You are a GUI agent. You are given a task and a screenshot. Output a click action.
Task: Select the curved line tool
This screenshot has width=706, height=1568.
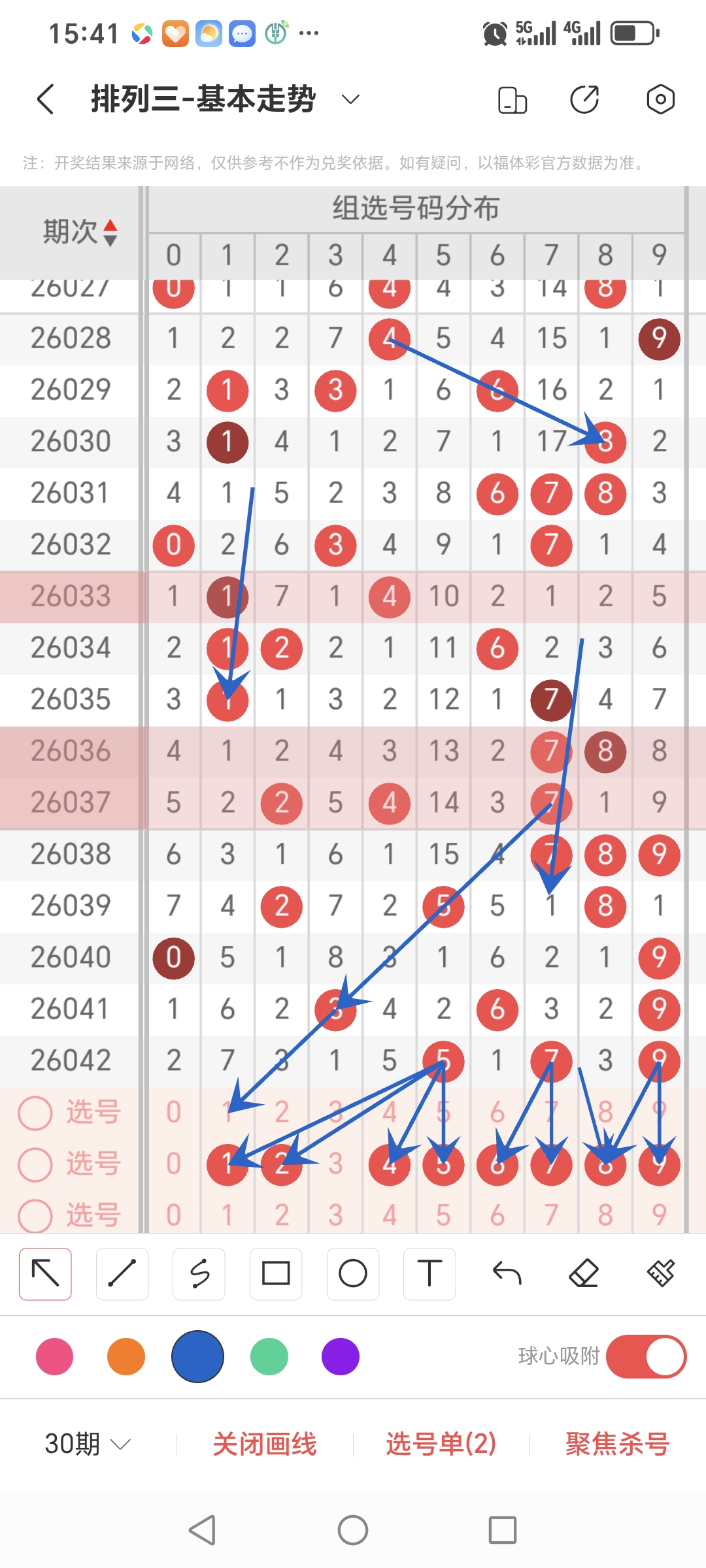(x=199, y=1273)
